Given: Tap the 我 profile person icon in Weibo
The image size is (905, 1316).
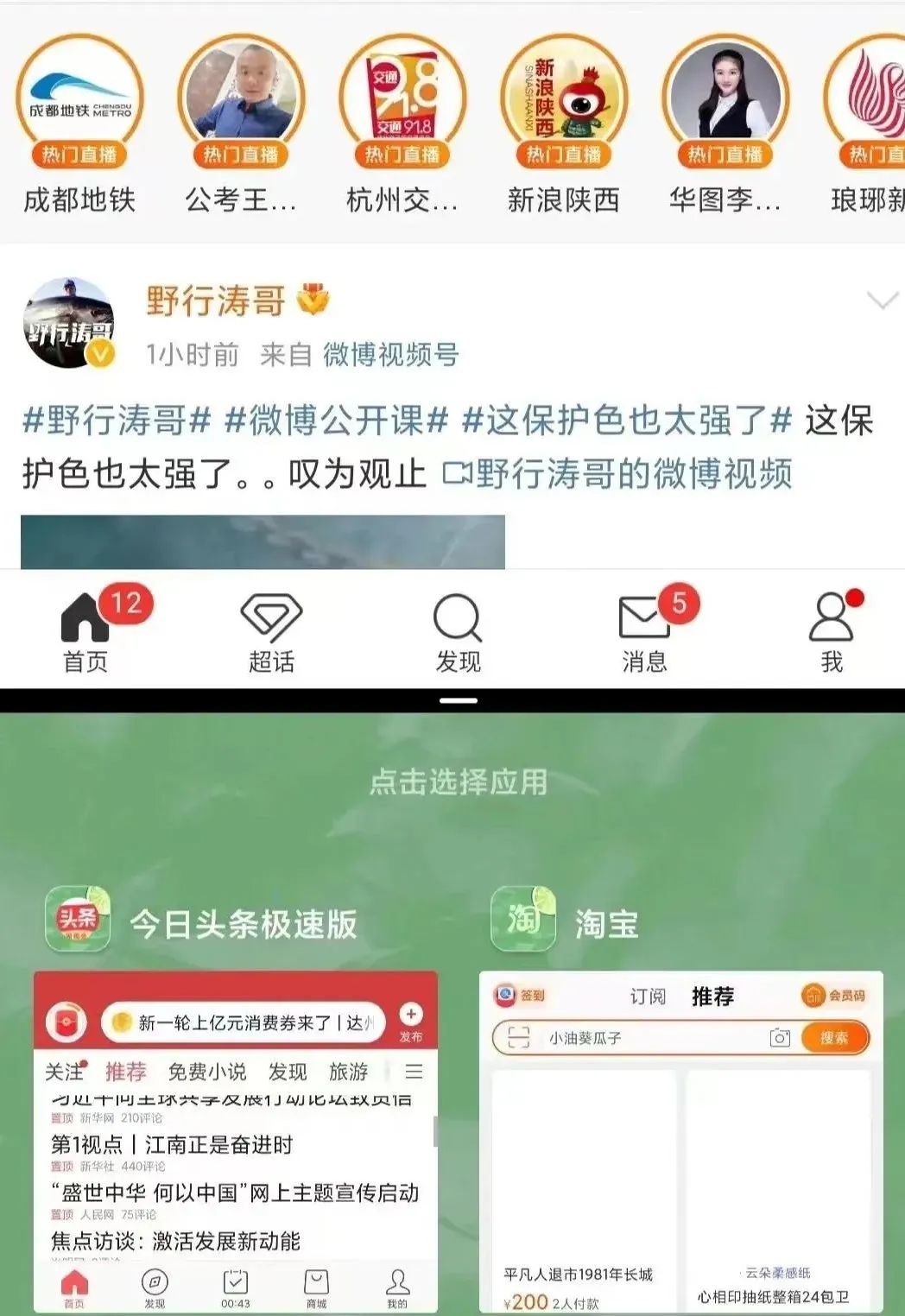Looking at the screenshot, I should click(831, 617).
